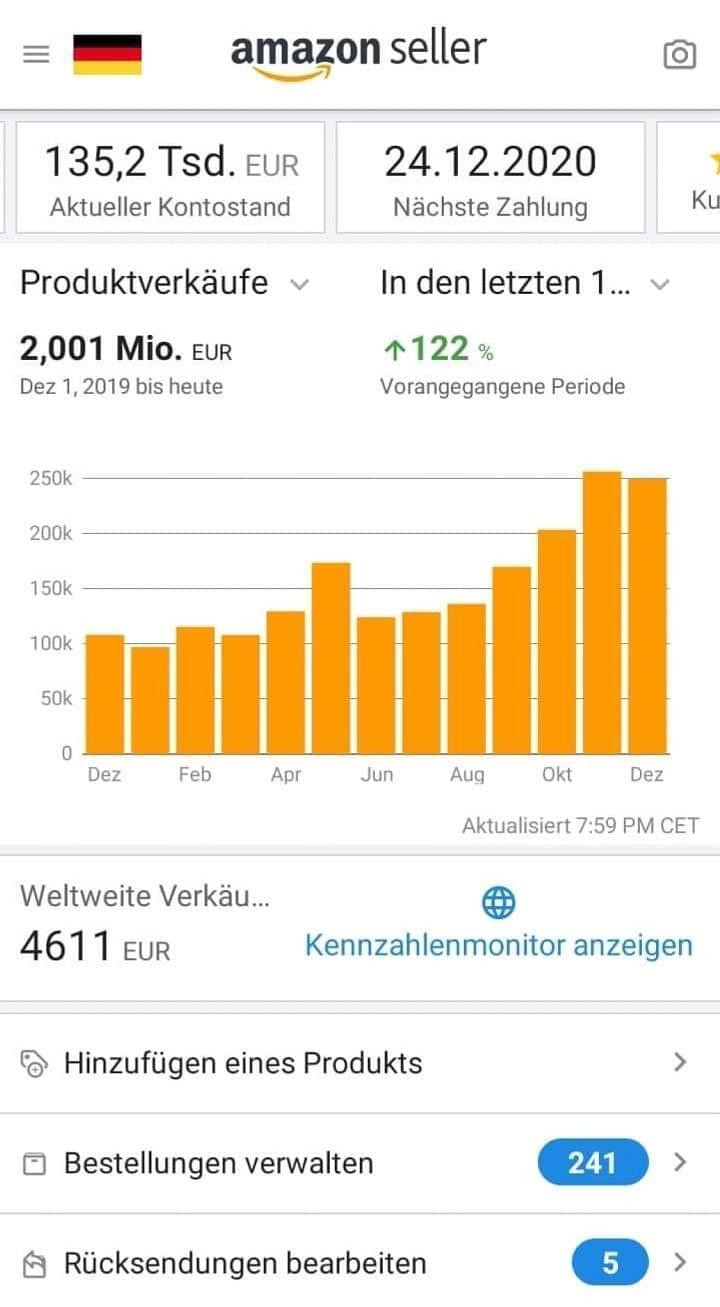Image resolution: width=720 pixels, height=1307 pixels.
Task: Expand the 'In den letzten' period dropdown
Action: click(x=659, y=285)
